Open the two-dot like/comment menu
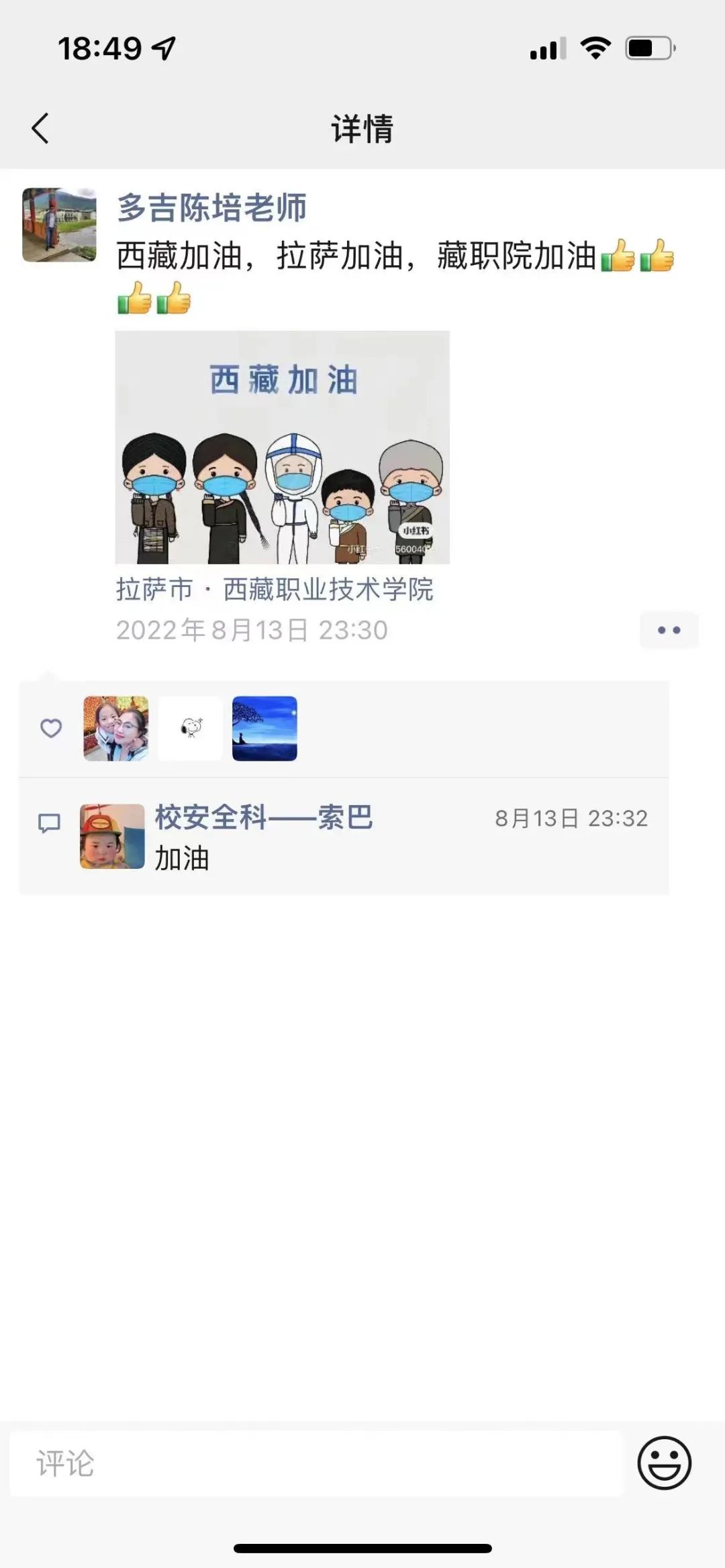The width and height of the screenshot is (725, 1568). (x=669, y=630)
